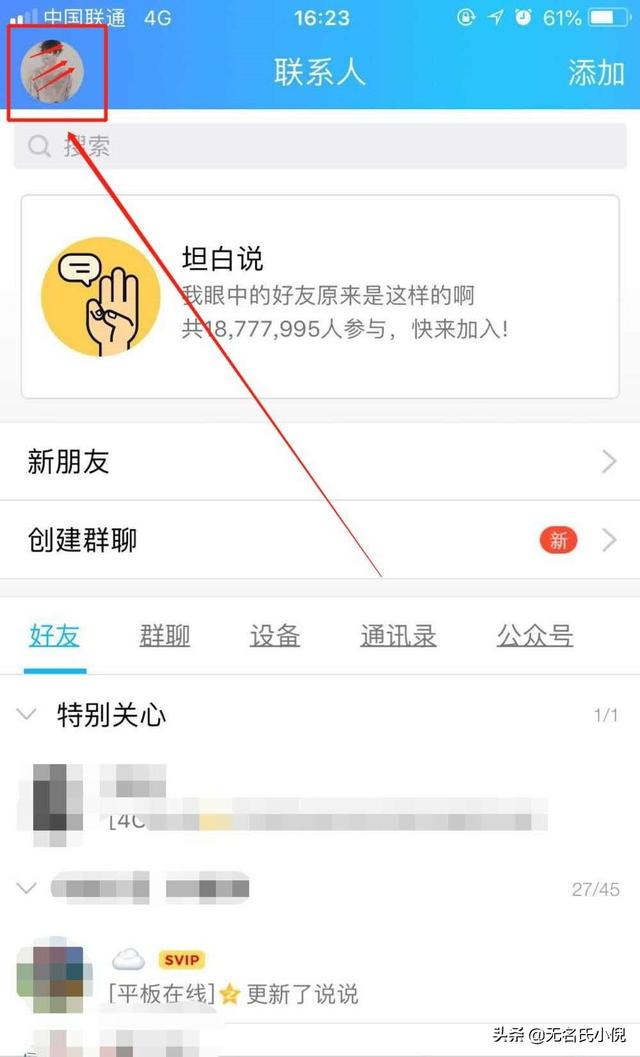Switch to the 好友 tab
Viewport: 640px width, 1057px height.
point(54,636)
